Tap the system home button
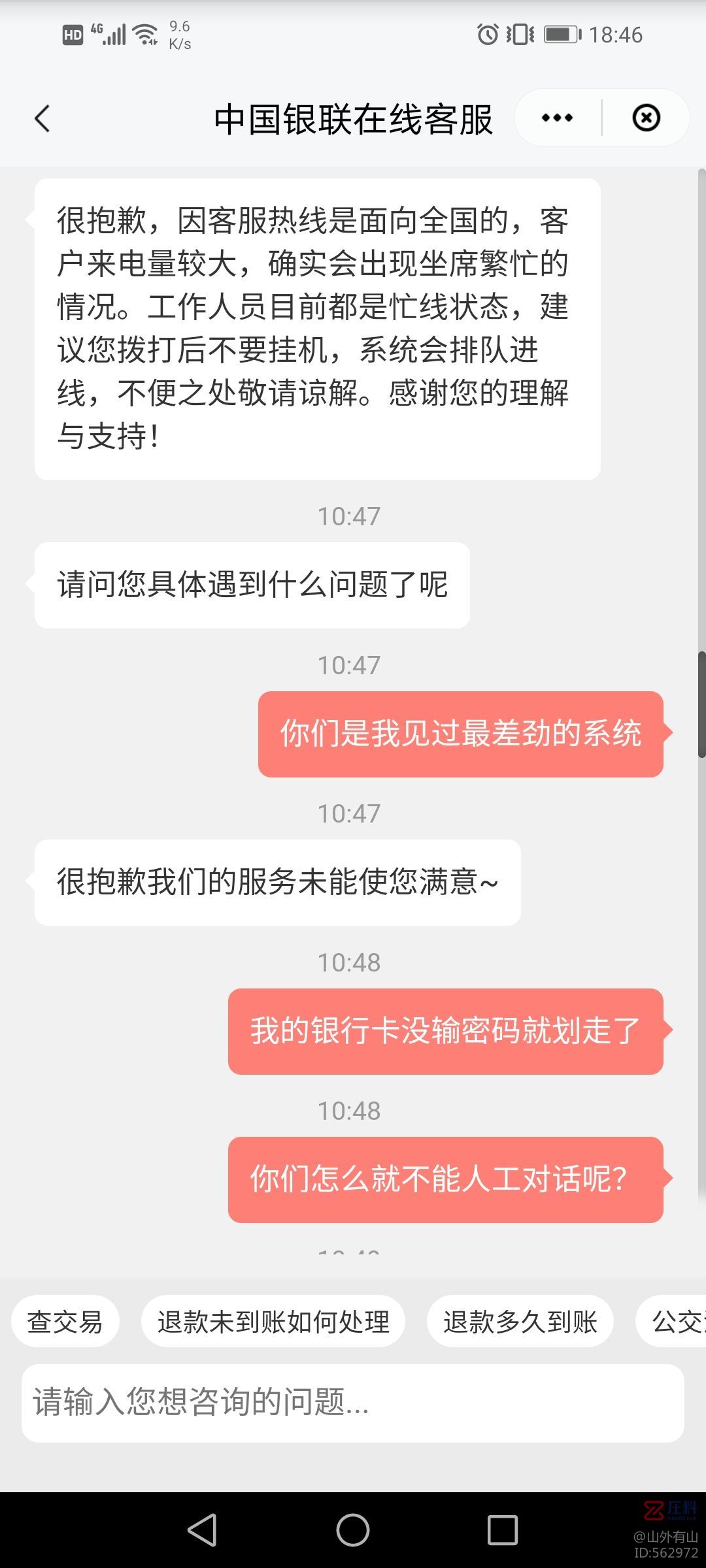706x1568 pixels. (353, 1530)
